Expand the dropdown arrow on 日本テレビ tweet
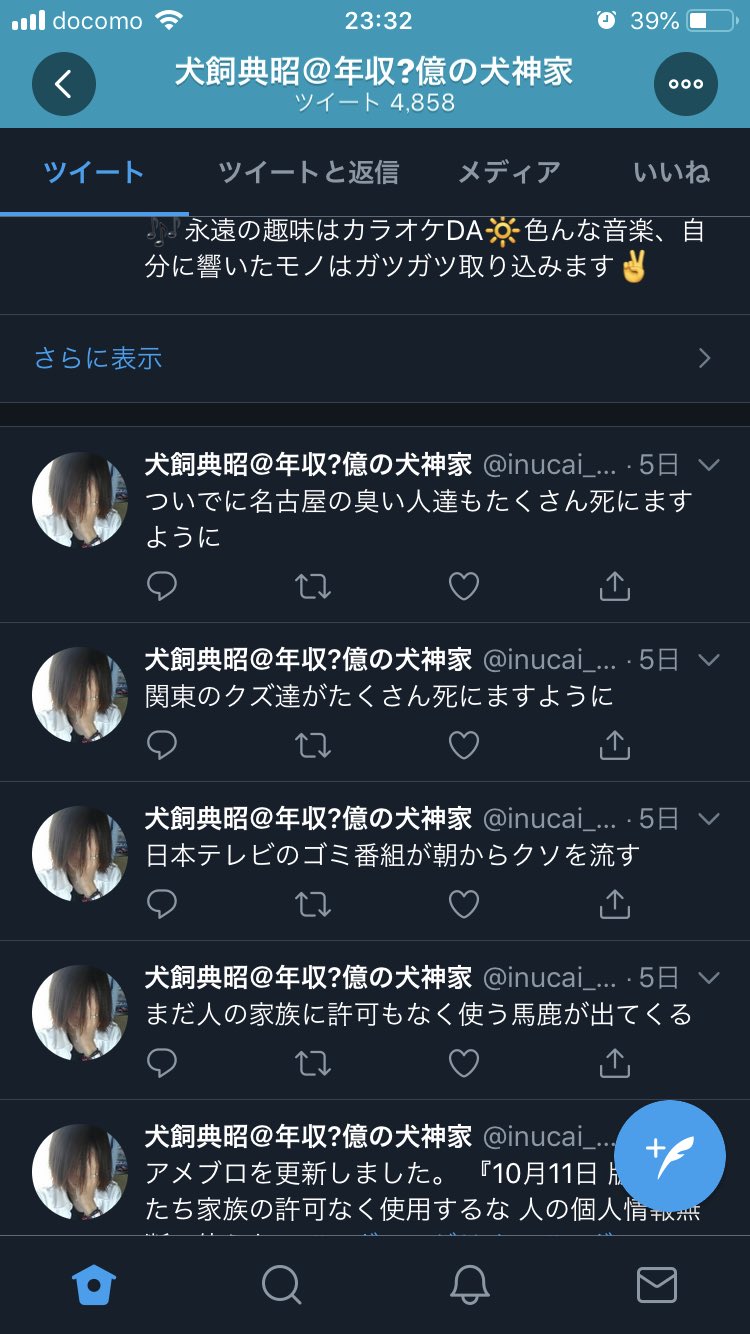750x1334 pixels. [709, 819]
